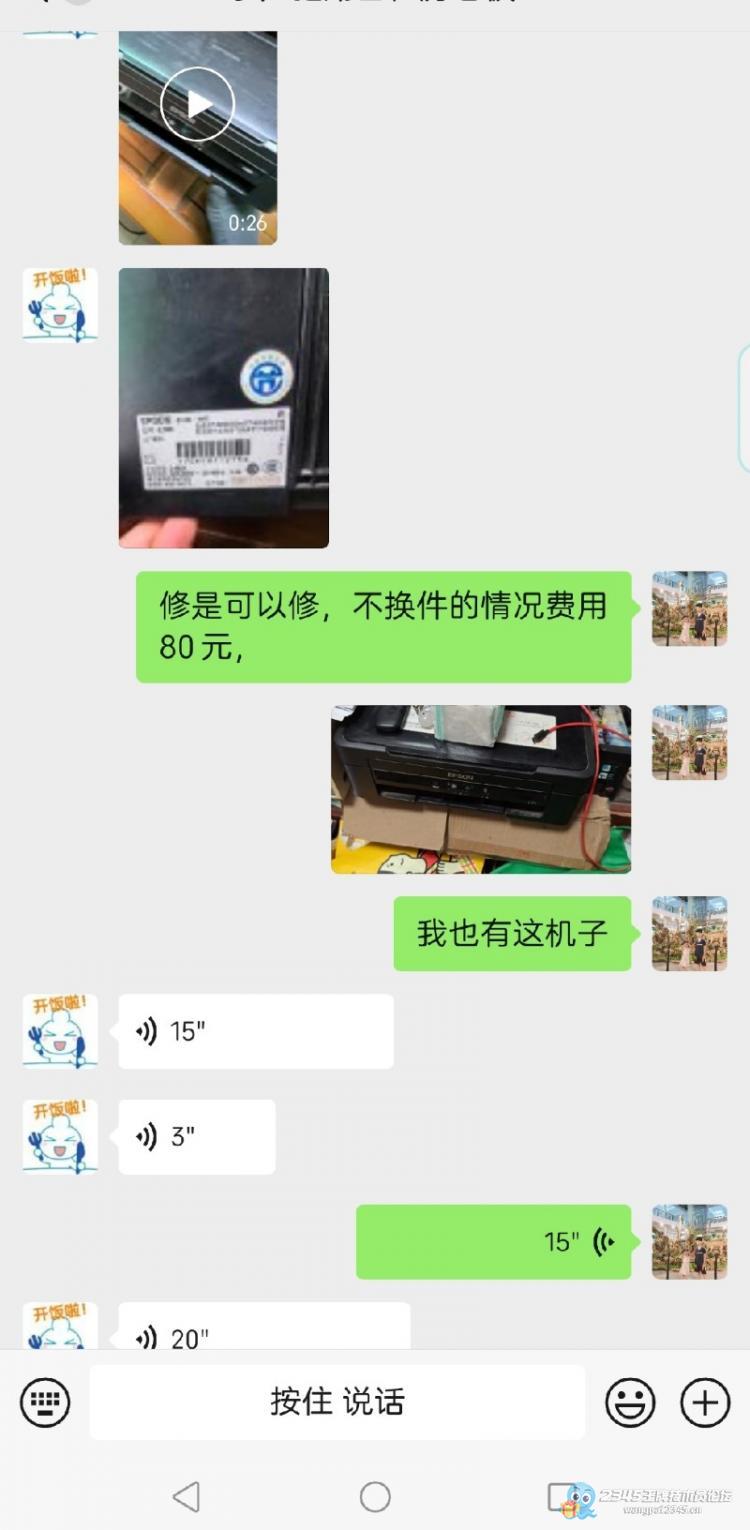Play the received 15" voice message
The width and height of the screenshot is (750, 1530).
[255, 1031]
